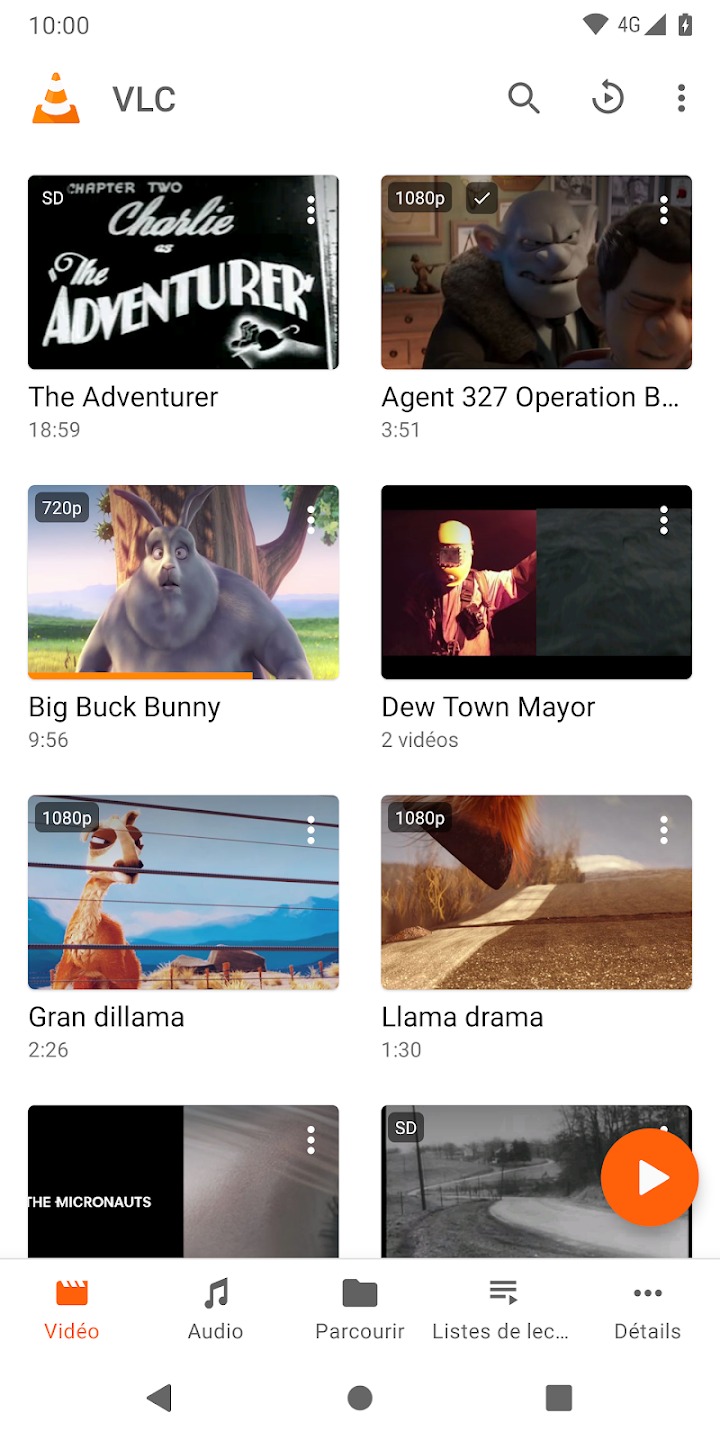Open more options for The Adventurer
Screen dimensions: 720x1440
[311, 210]
